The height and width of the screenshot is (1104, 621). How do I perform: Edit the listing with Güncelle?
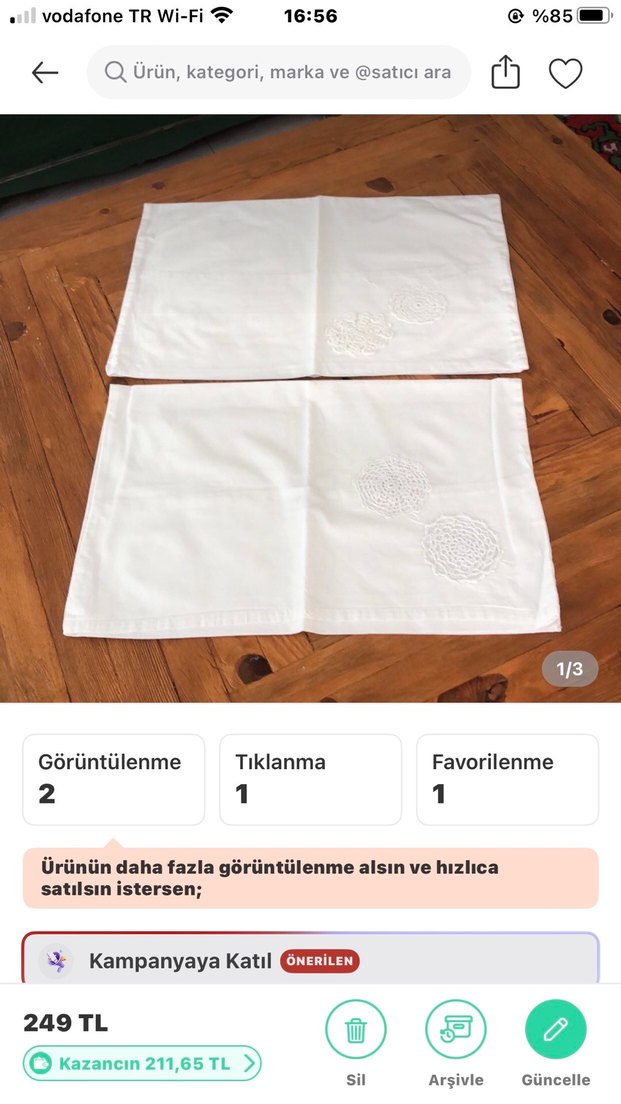click(556, 1031)
